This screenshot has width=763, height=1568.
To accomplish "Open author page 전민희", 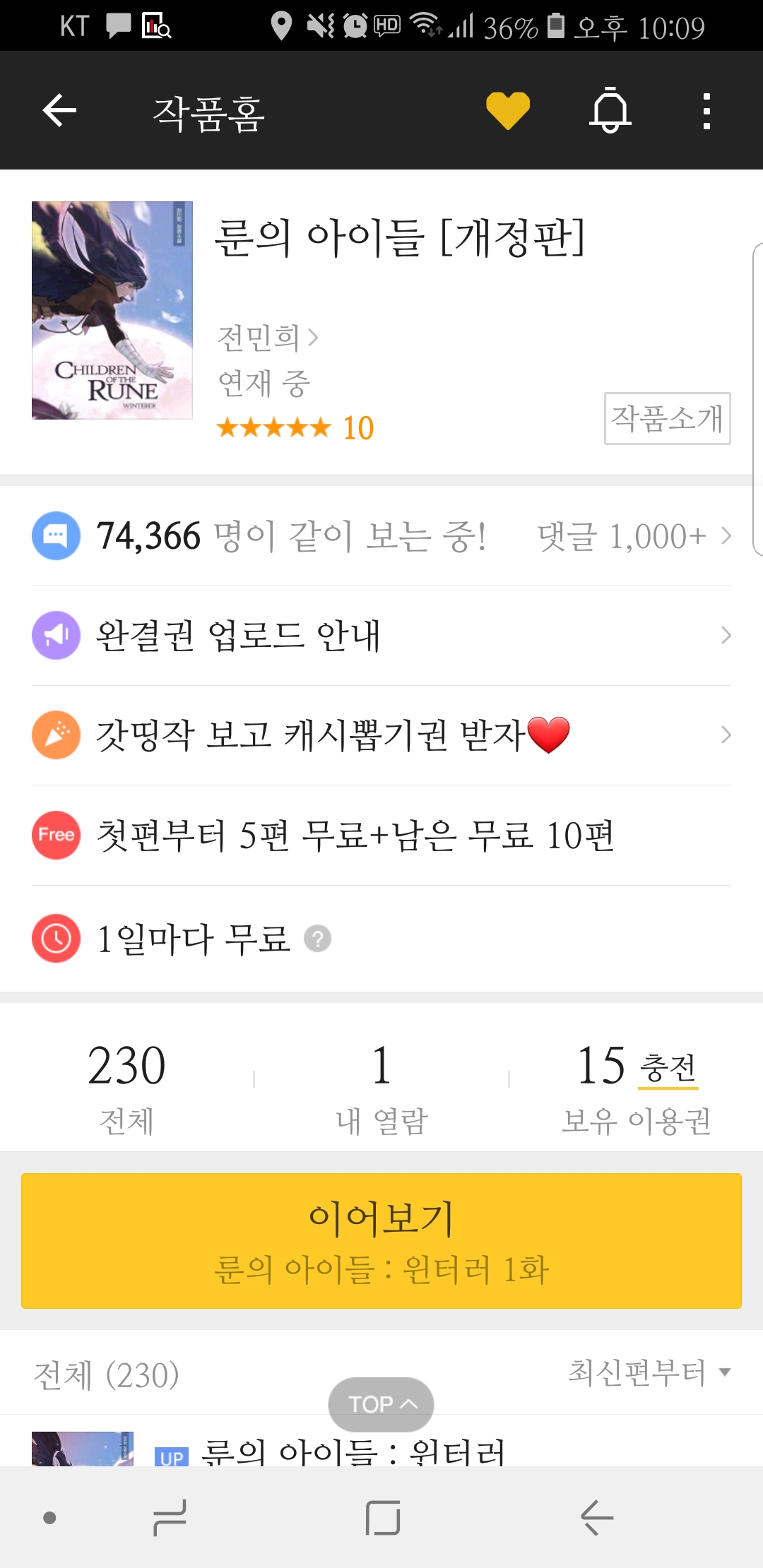I will 268,338.
